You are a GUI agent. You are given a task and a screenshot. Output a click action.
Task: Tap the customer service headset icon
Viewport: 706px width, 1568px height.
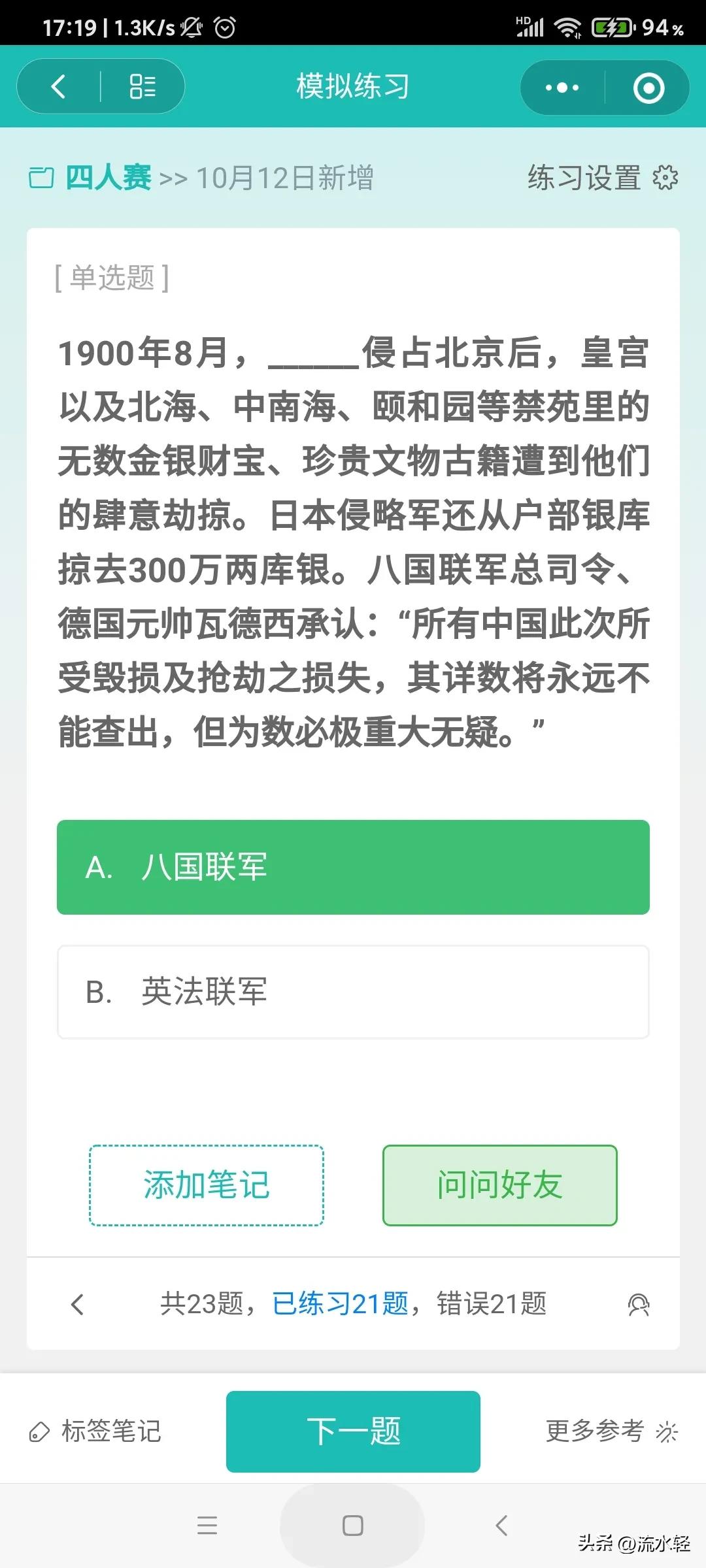point(639,1304)
